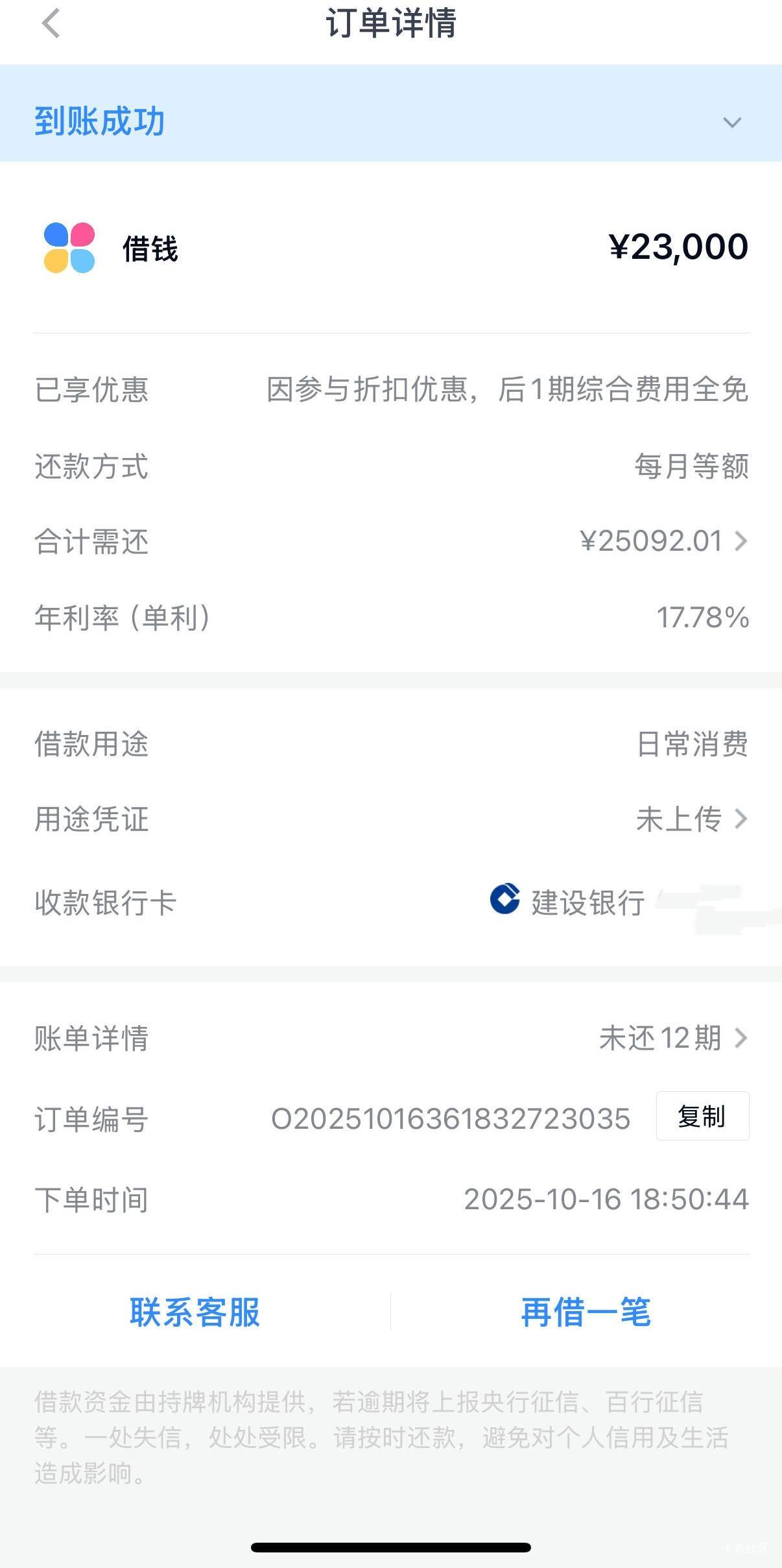Open 账单详情 showing 未还12期

click(x=673, y=1038)
